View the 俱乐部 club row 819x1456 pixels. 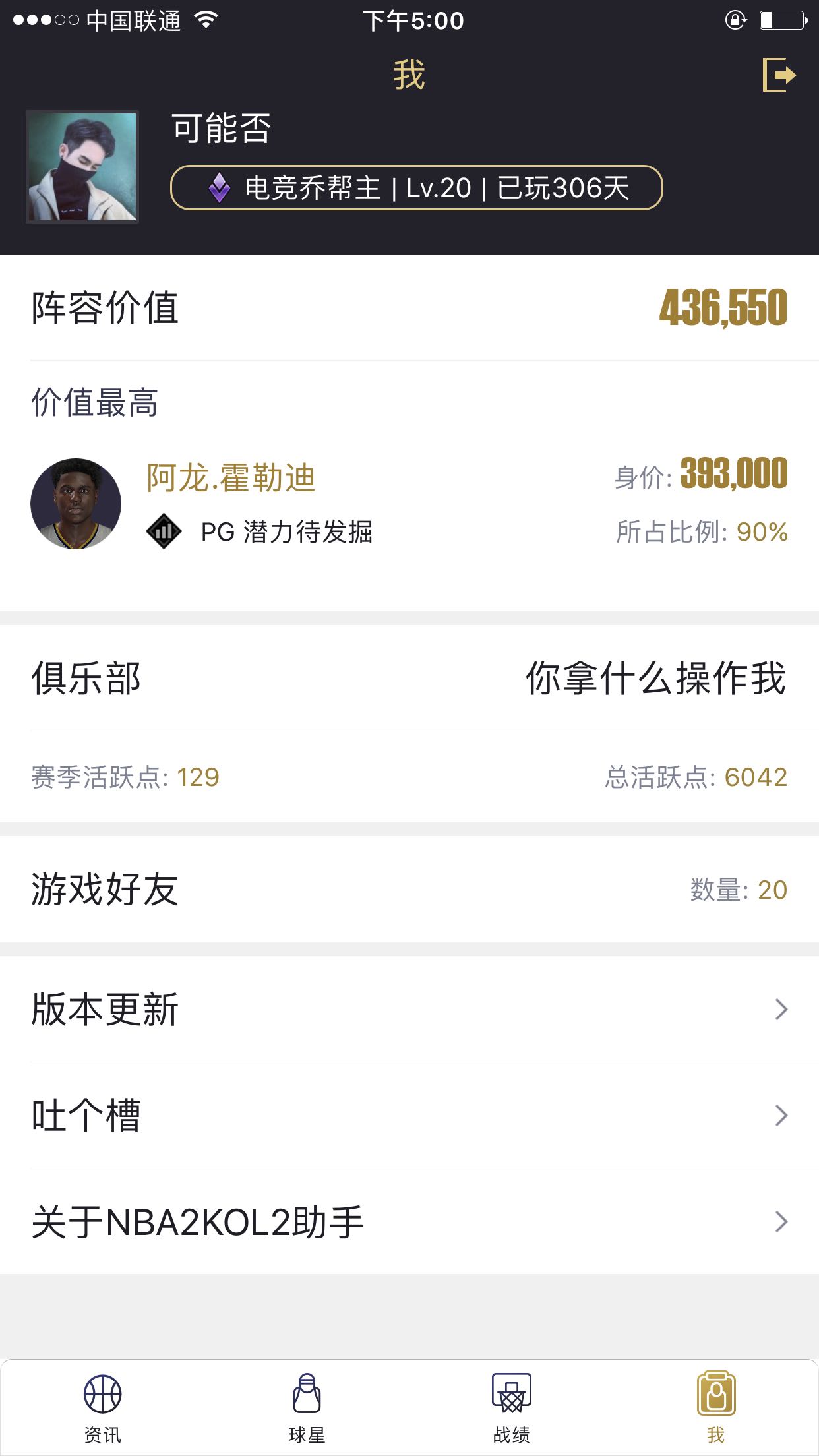pyautogui.click(x=409, y=679)
